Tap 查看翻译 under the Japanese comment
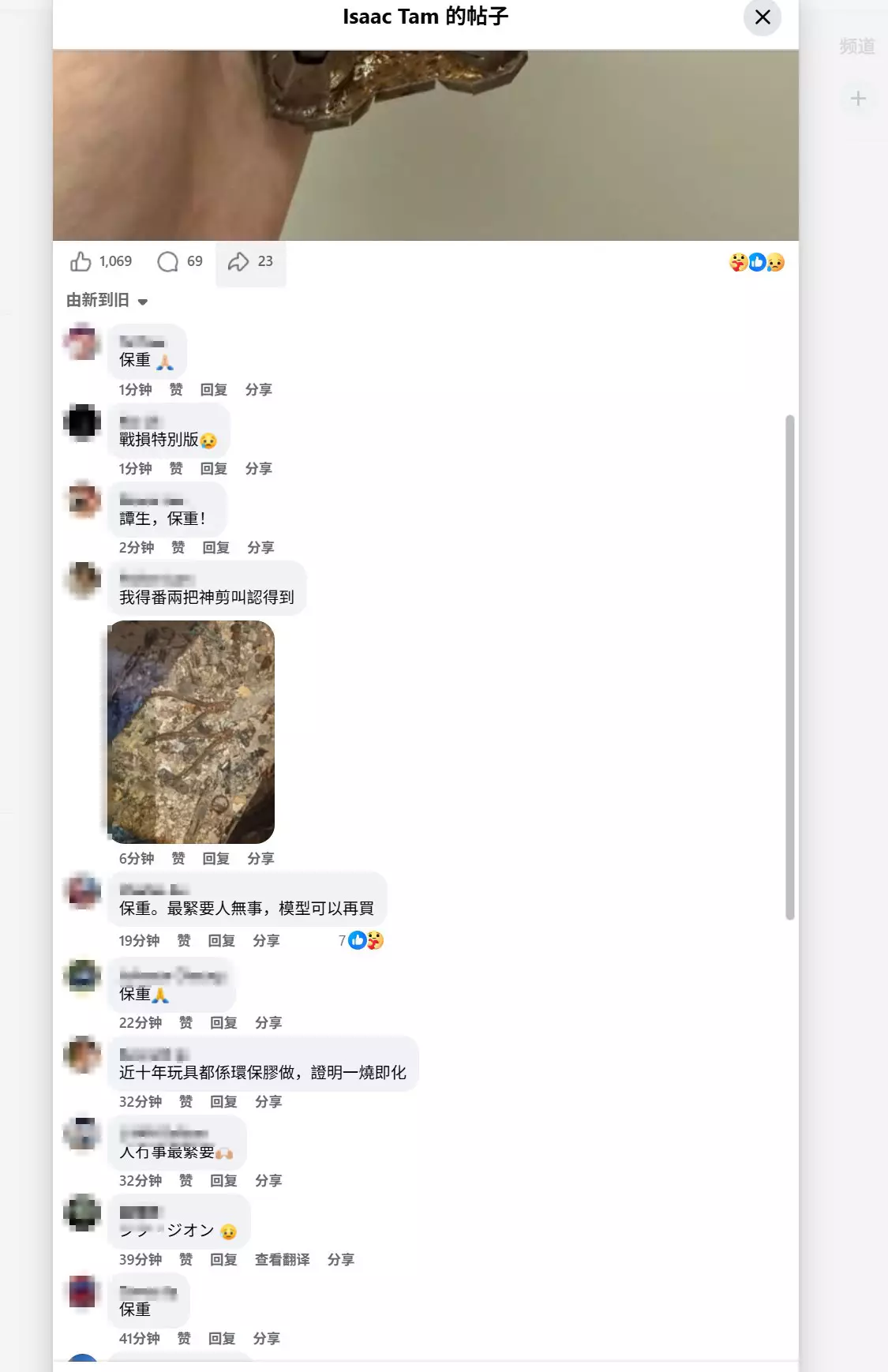The width and height of the screenshot is (888, 1372). click(282, 1259)
